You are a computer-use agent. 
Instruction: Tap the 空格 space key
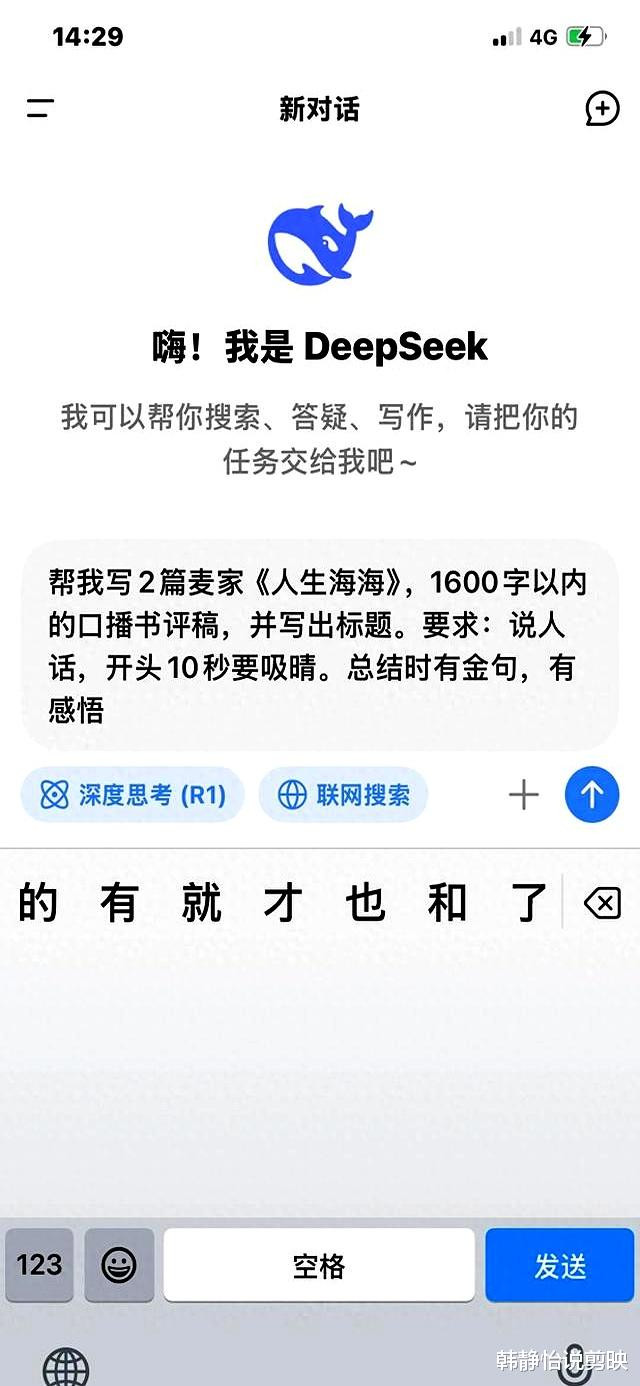(x=319, y=1265)
